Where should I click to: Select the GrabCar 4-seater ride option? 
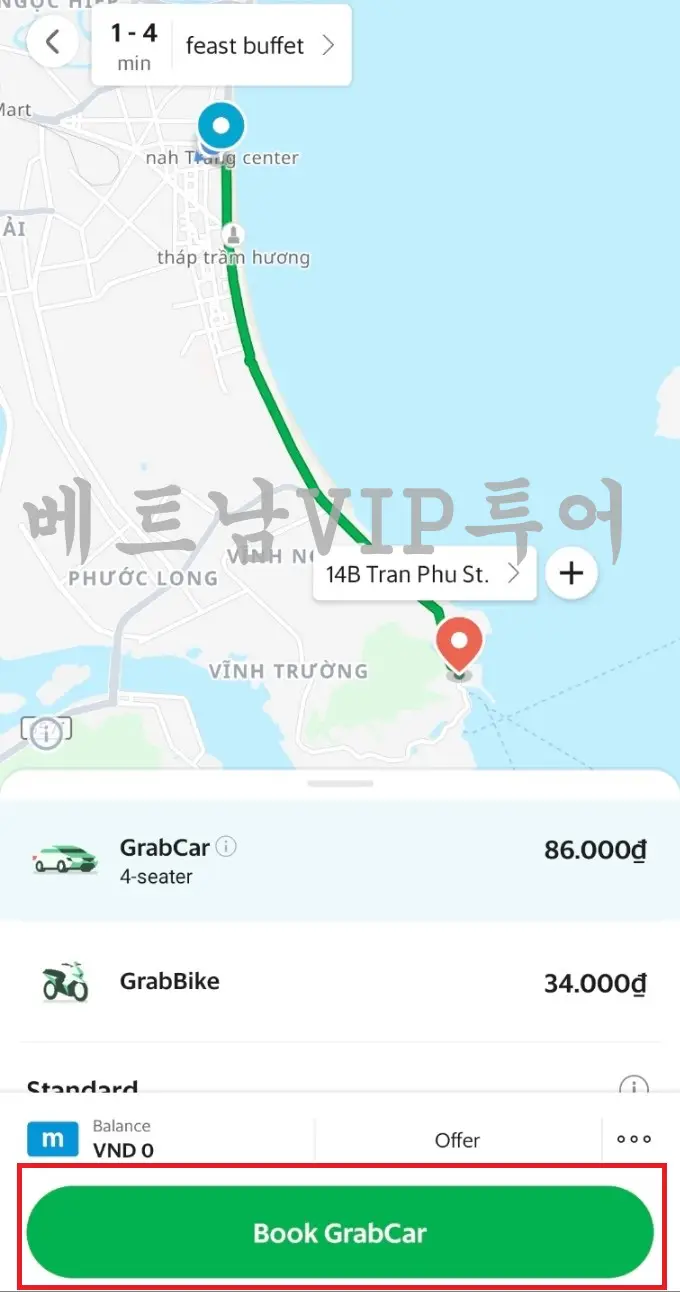tap(340, 861)
